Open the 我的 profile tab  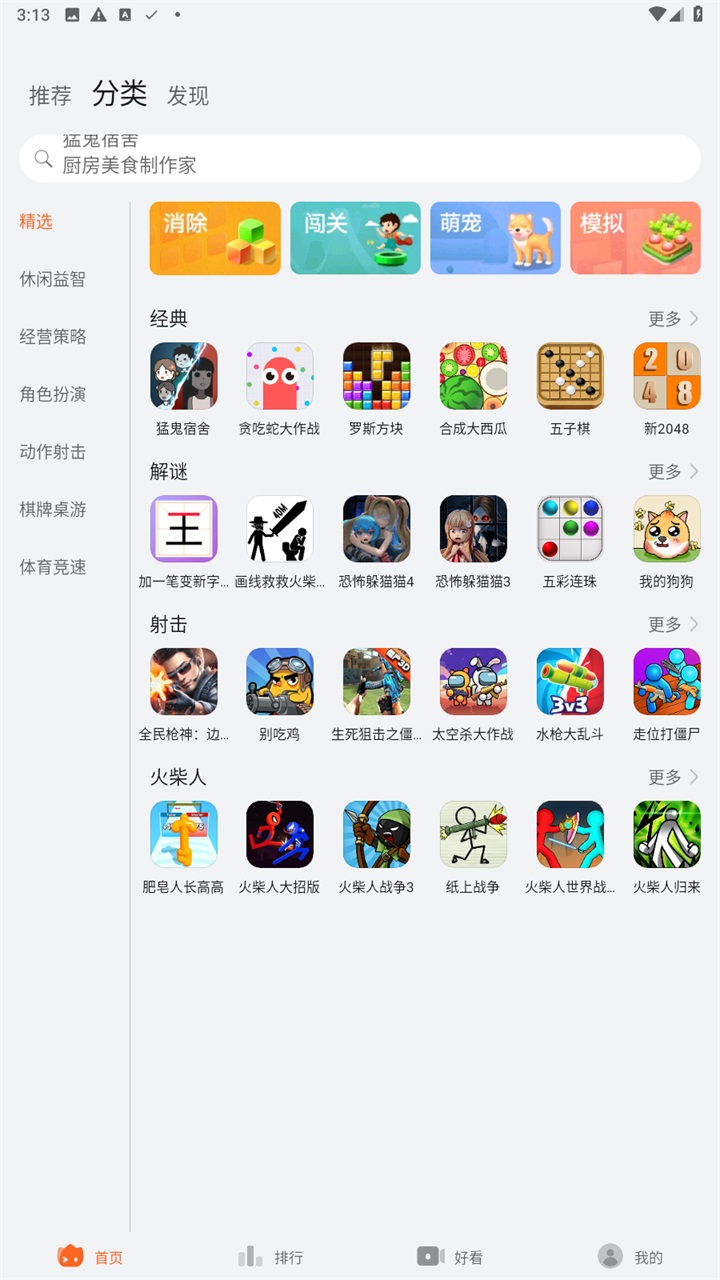631,1257
